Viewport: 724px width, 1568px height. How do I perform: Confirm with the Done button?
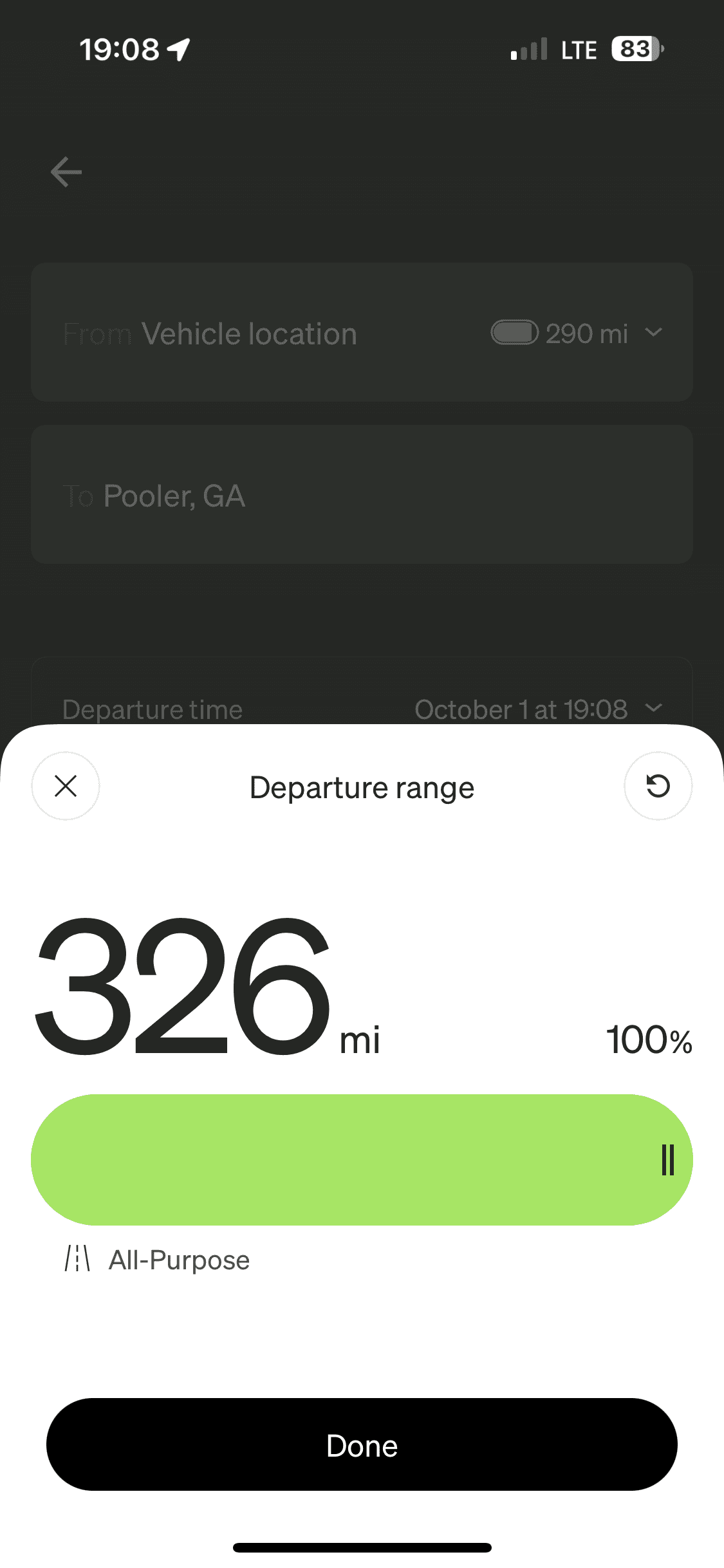362,1445
